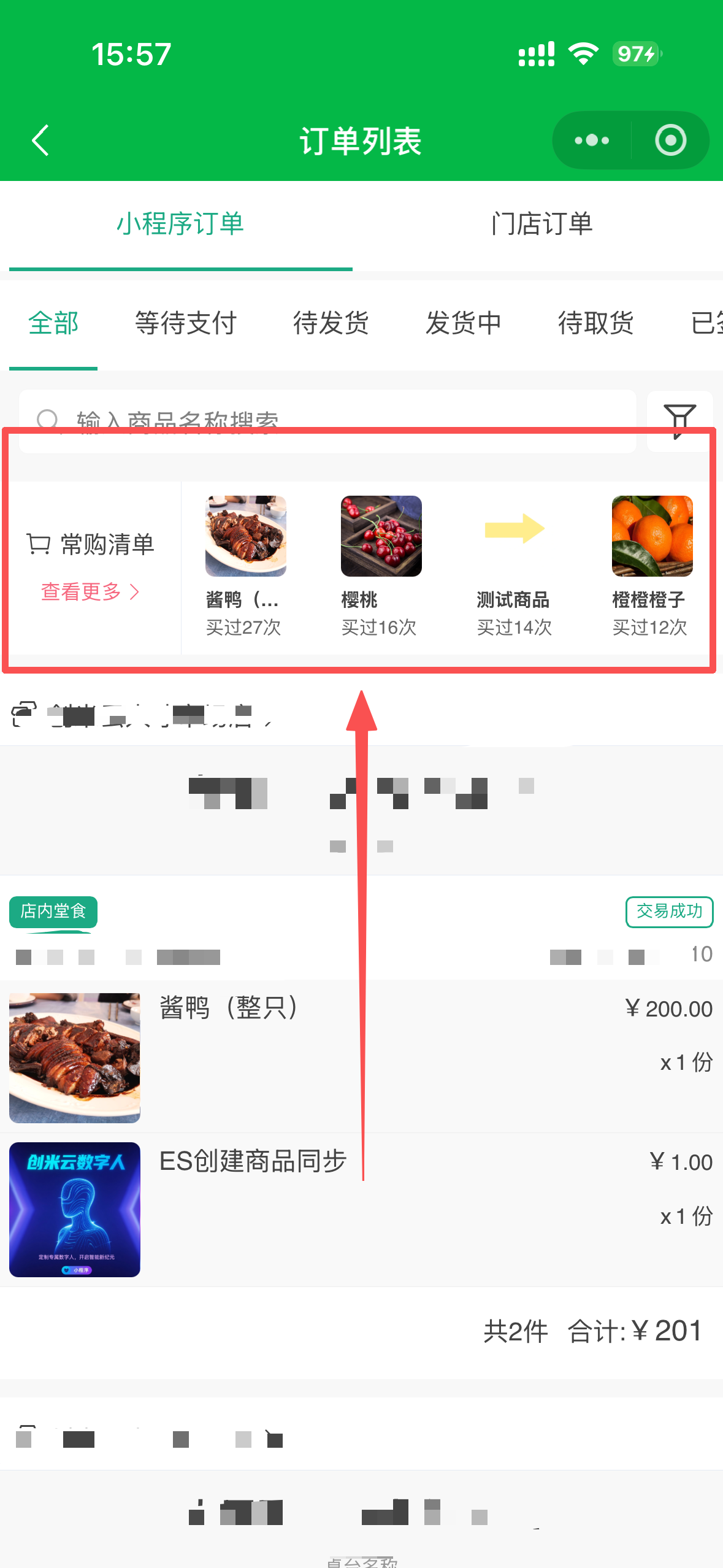
Task: Select 测试商品 from frequent purchases
Action: (514, 565)
